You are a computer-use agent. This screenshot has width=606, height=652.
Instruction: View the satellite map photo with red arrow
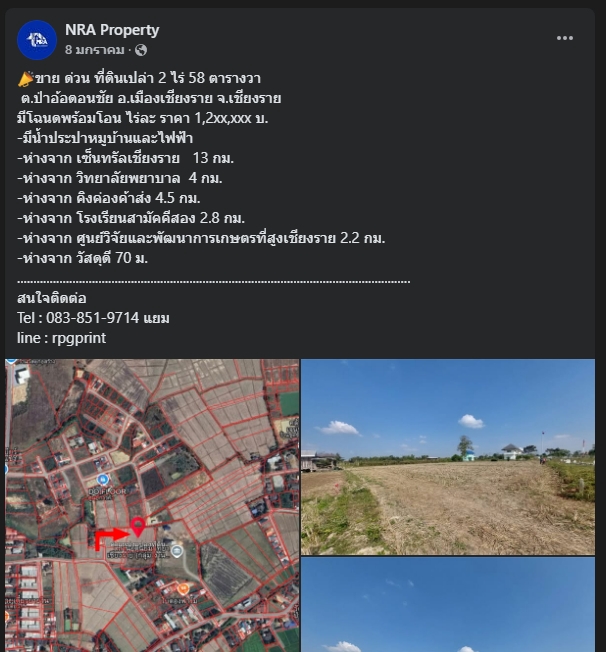click(x=152, y=505)
